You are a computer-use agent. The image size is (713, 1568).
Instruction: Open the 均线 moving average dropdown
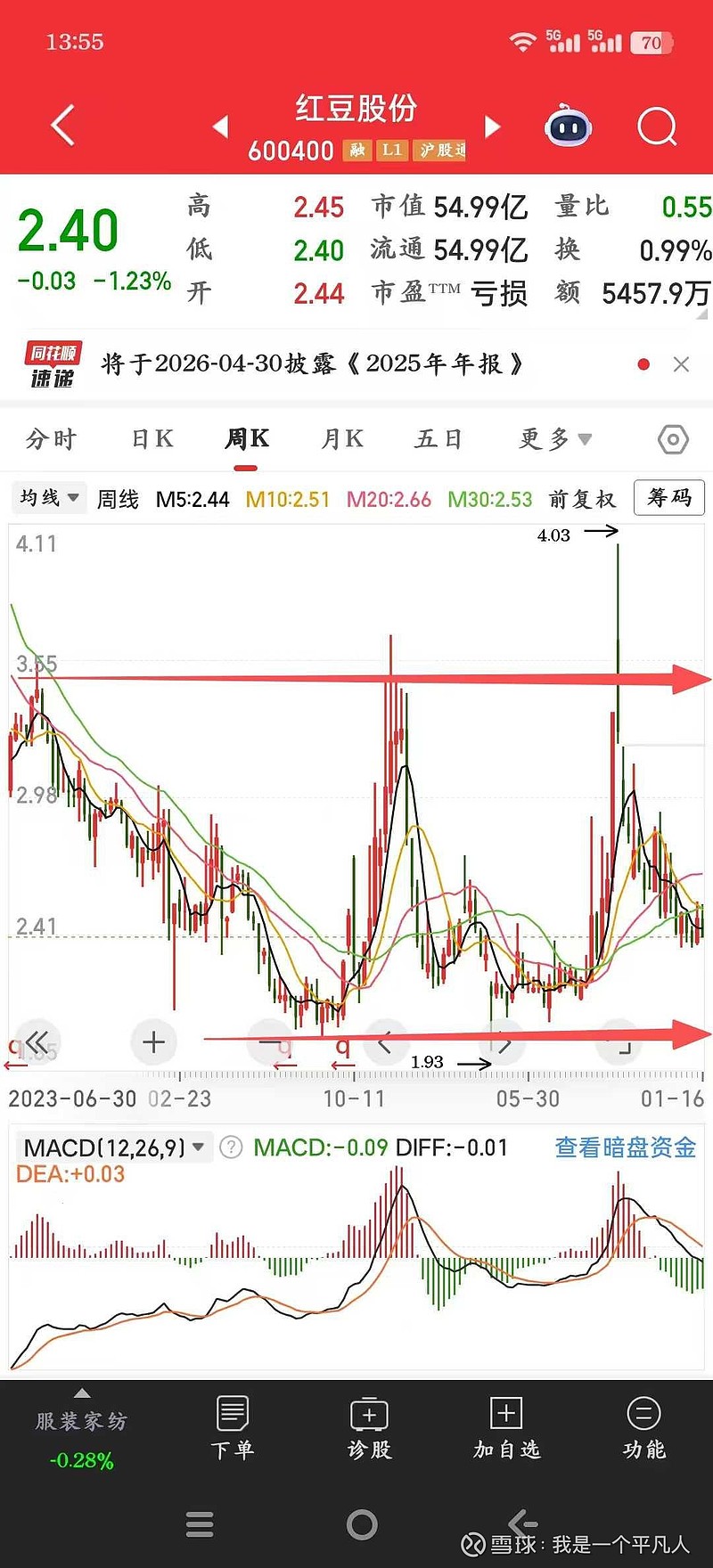pyautogui.click(x=48, y=498)
